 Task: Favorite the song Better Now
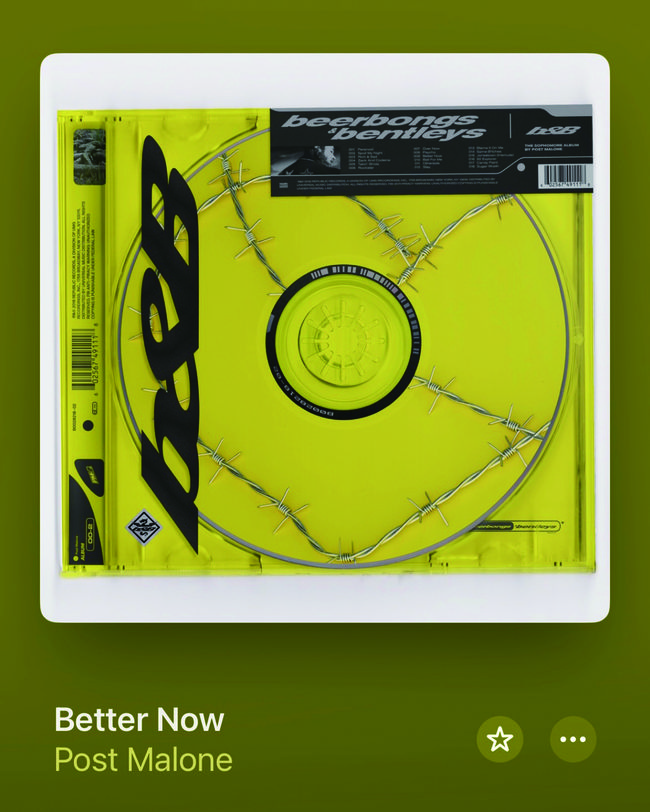point(499,740)
